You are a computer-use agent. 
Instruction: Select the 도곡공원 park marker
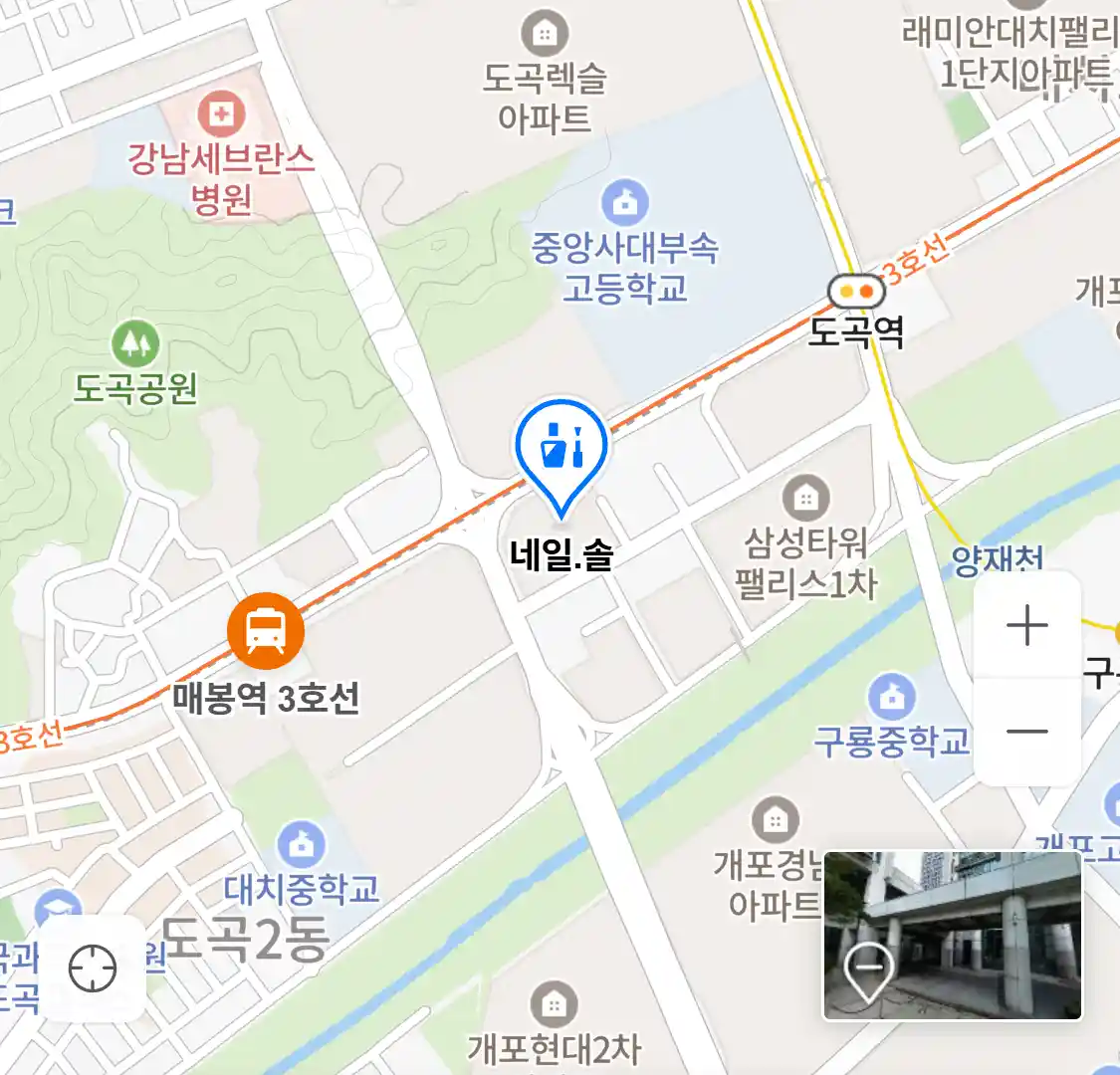click(135, 344)
